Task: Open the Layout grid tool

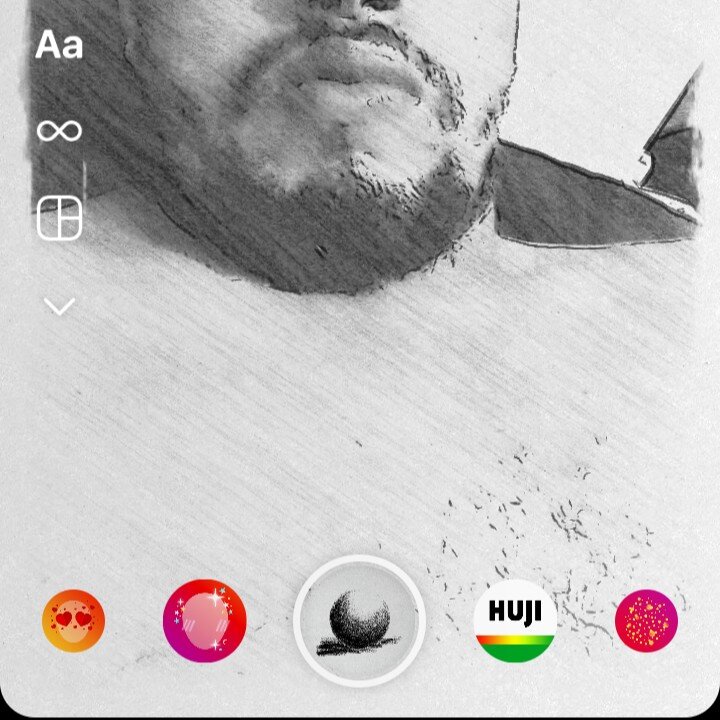Action: coord(59,218)
